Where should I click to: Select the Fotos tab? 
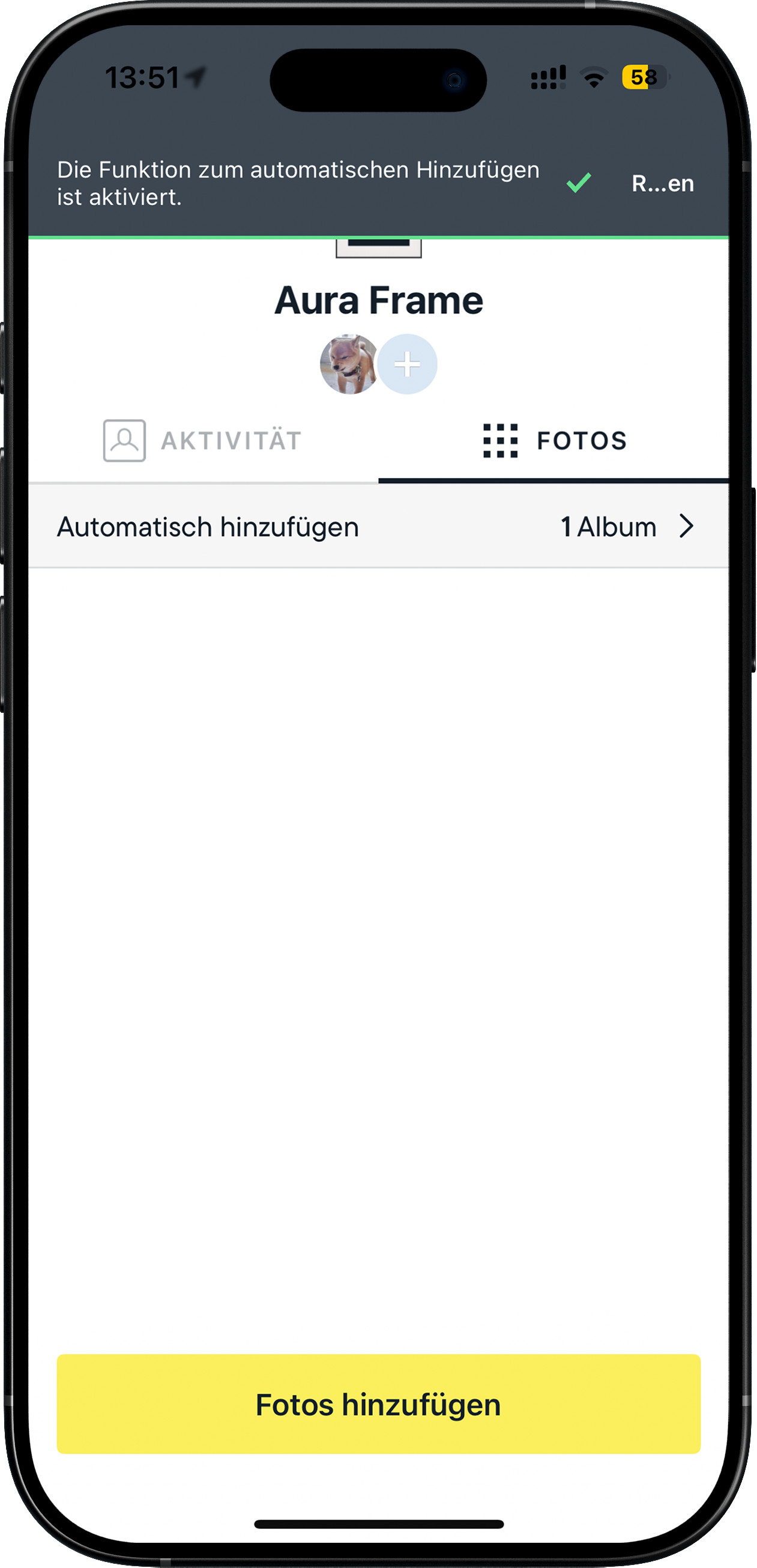point(553,441)
